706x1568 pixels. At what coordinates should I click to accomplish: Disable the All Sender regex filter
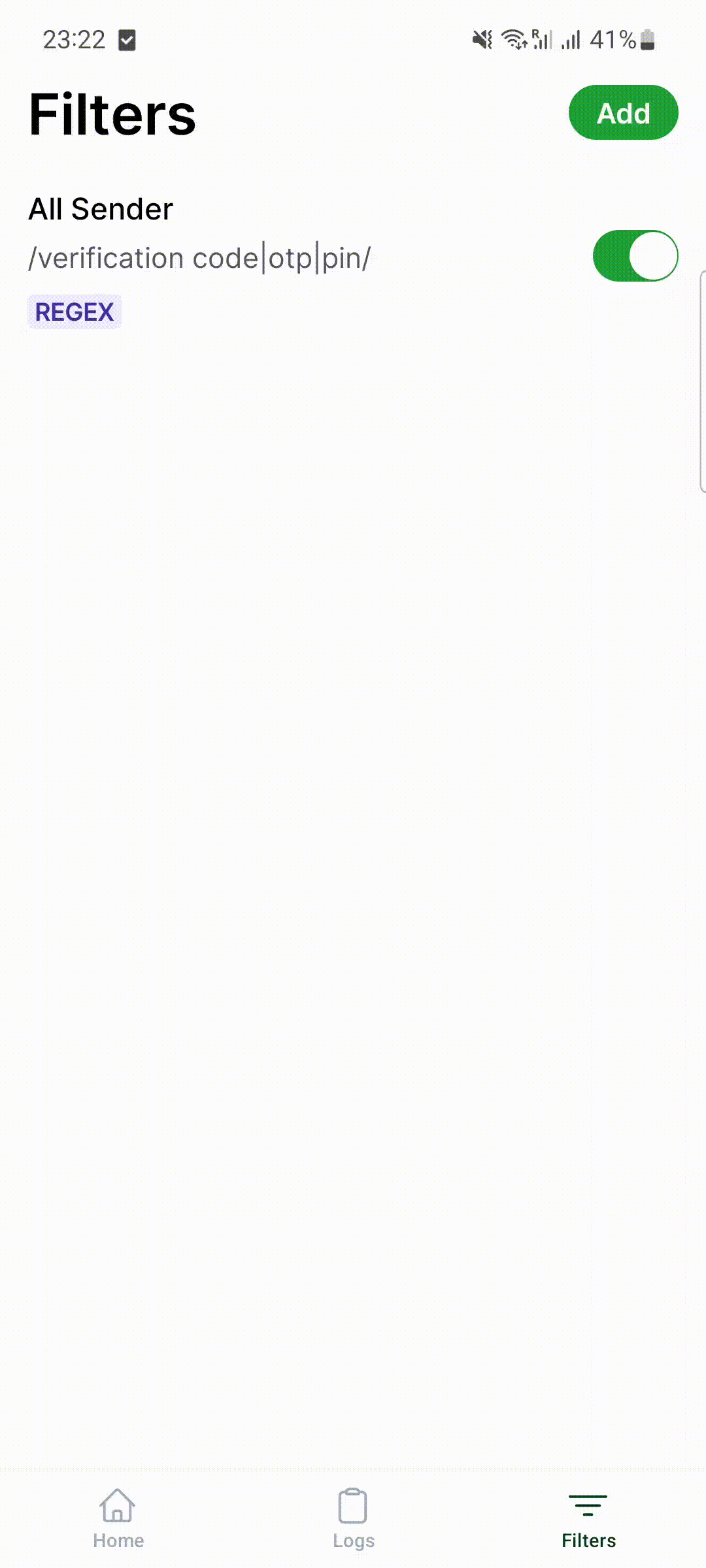pyautogui.click(x=635, y=256)
